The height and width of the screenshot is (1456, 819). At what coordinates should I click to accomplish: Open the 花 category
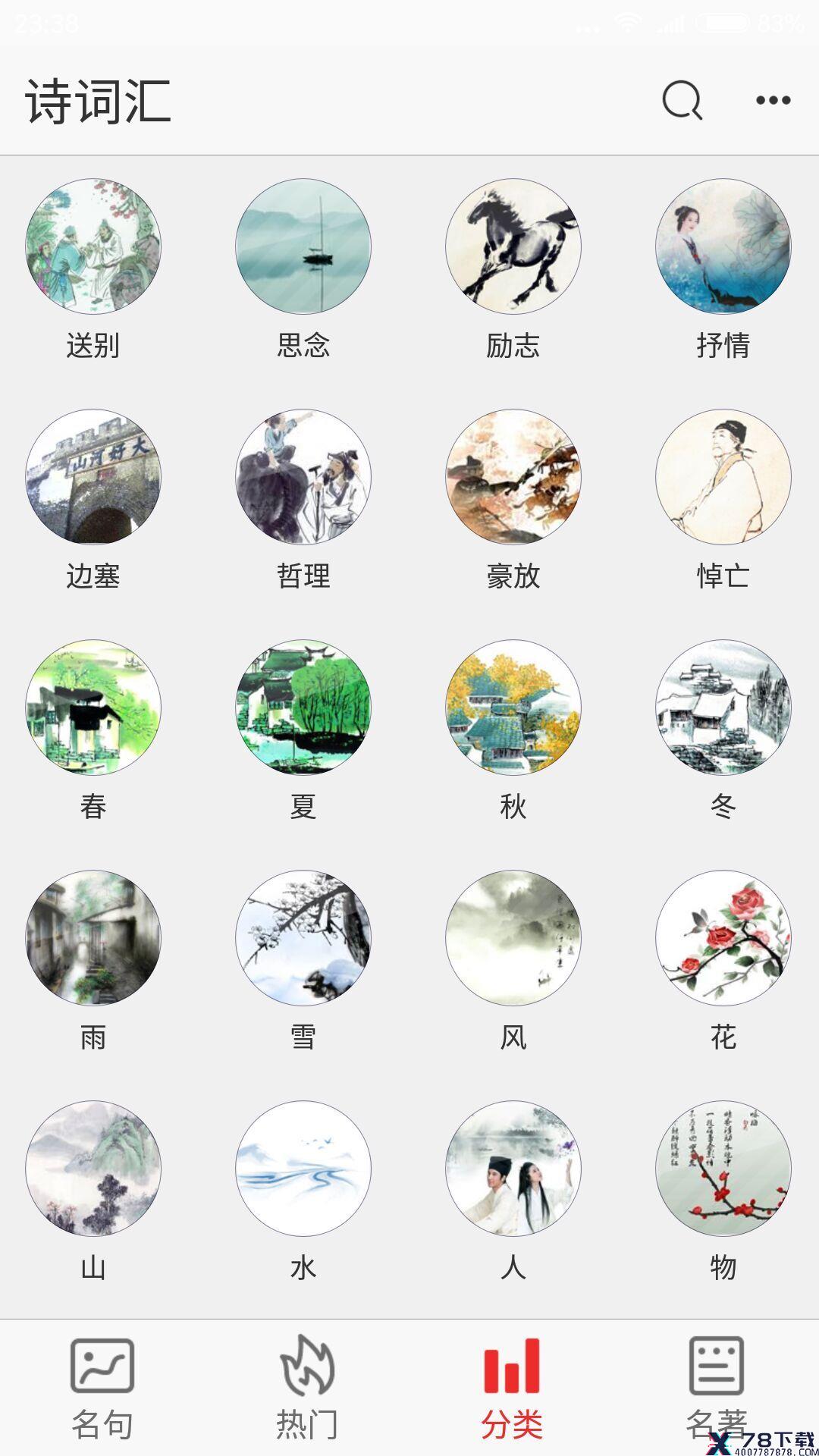coord(723,961)
